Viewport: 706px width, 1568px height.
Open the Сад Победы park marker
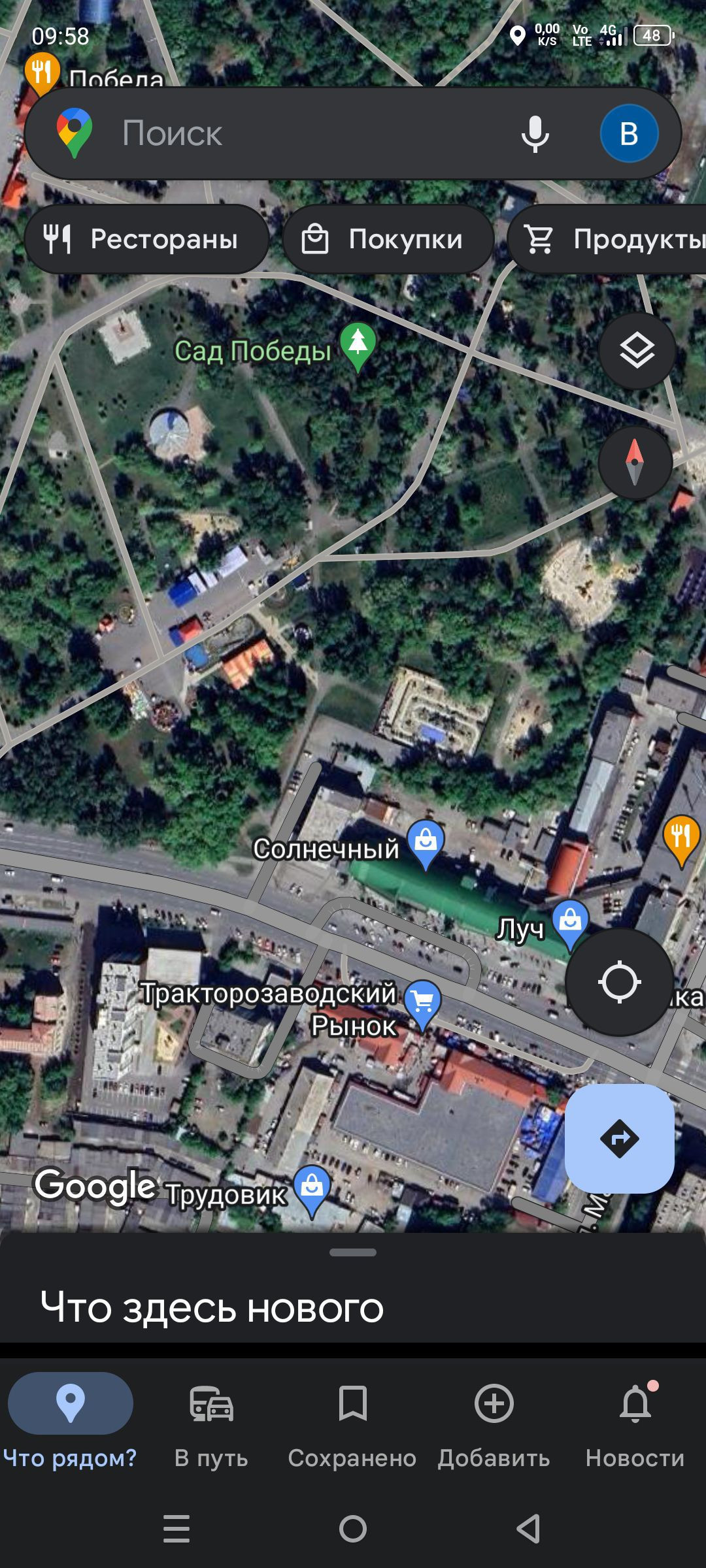point(358,344)
